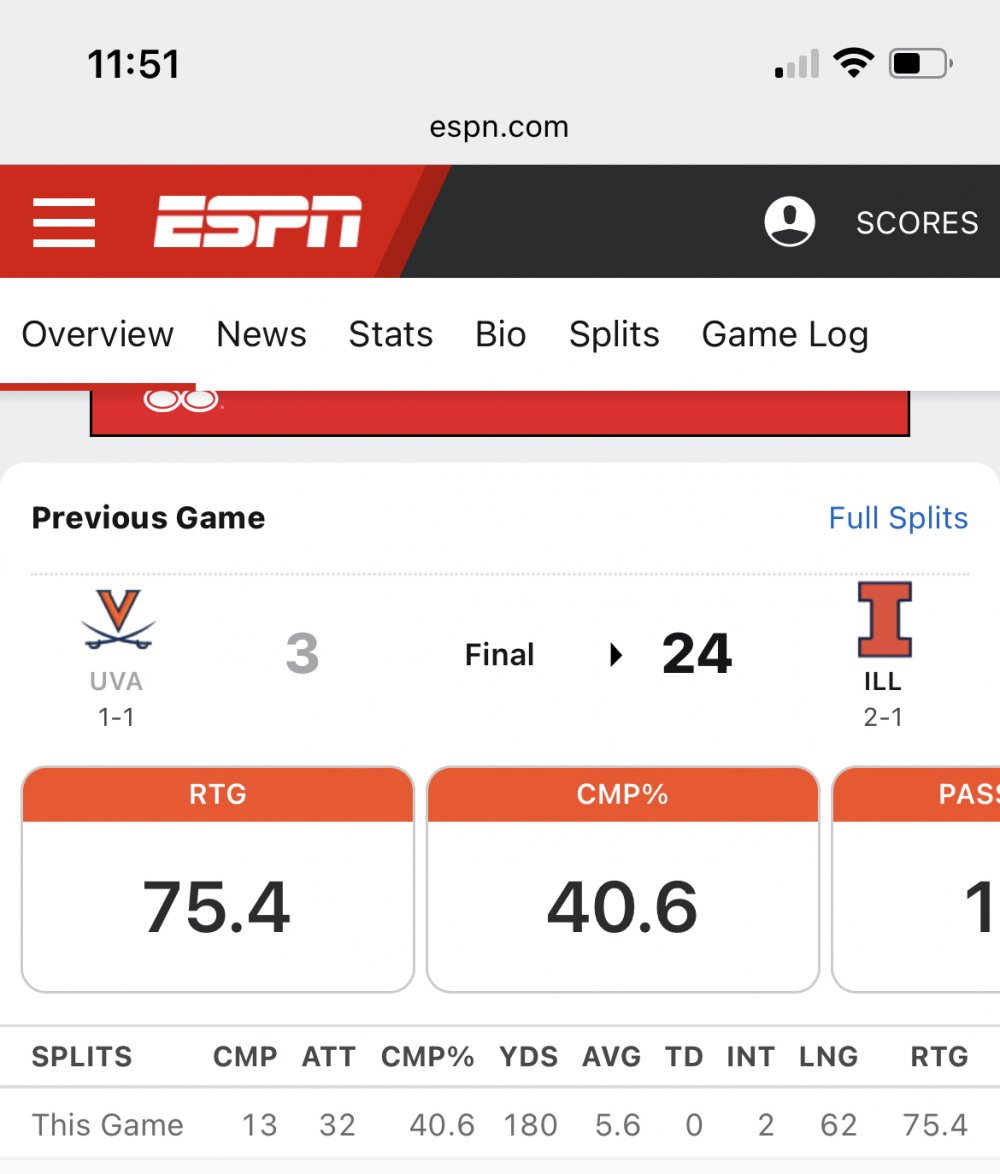Select the Splits tab
This screenshot has width=1000, height=1174.
coord(614,334)
